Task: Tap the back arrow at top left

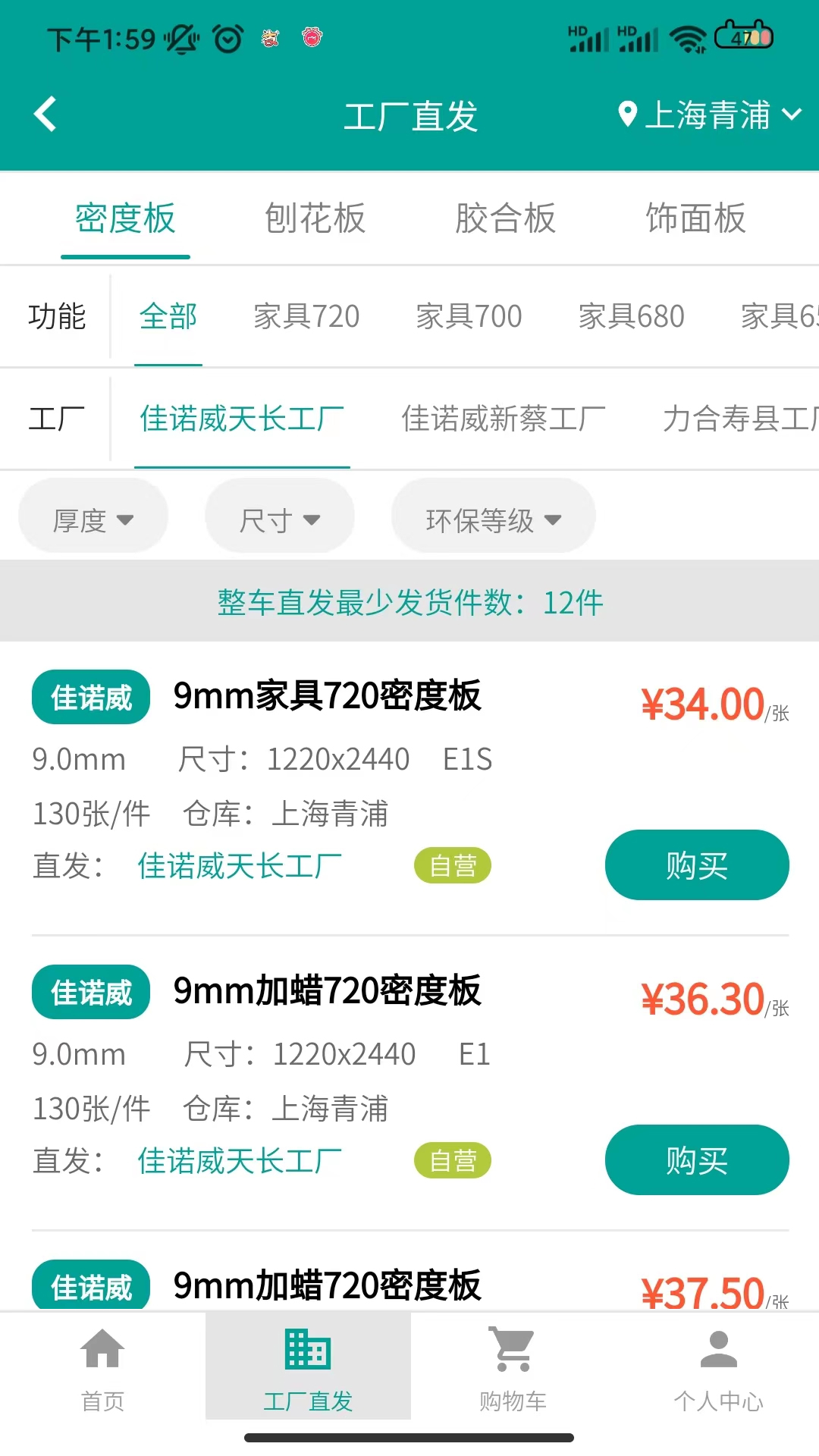Action: 45,114
